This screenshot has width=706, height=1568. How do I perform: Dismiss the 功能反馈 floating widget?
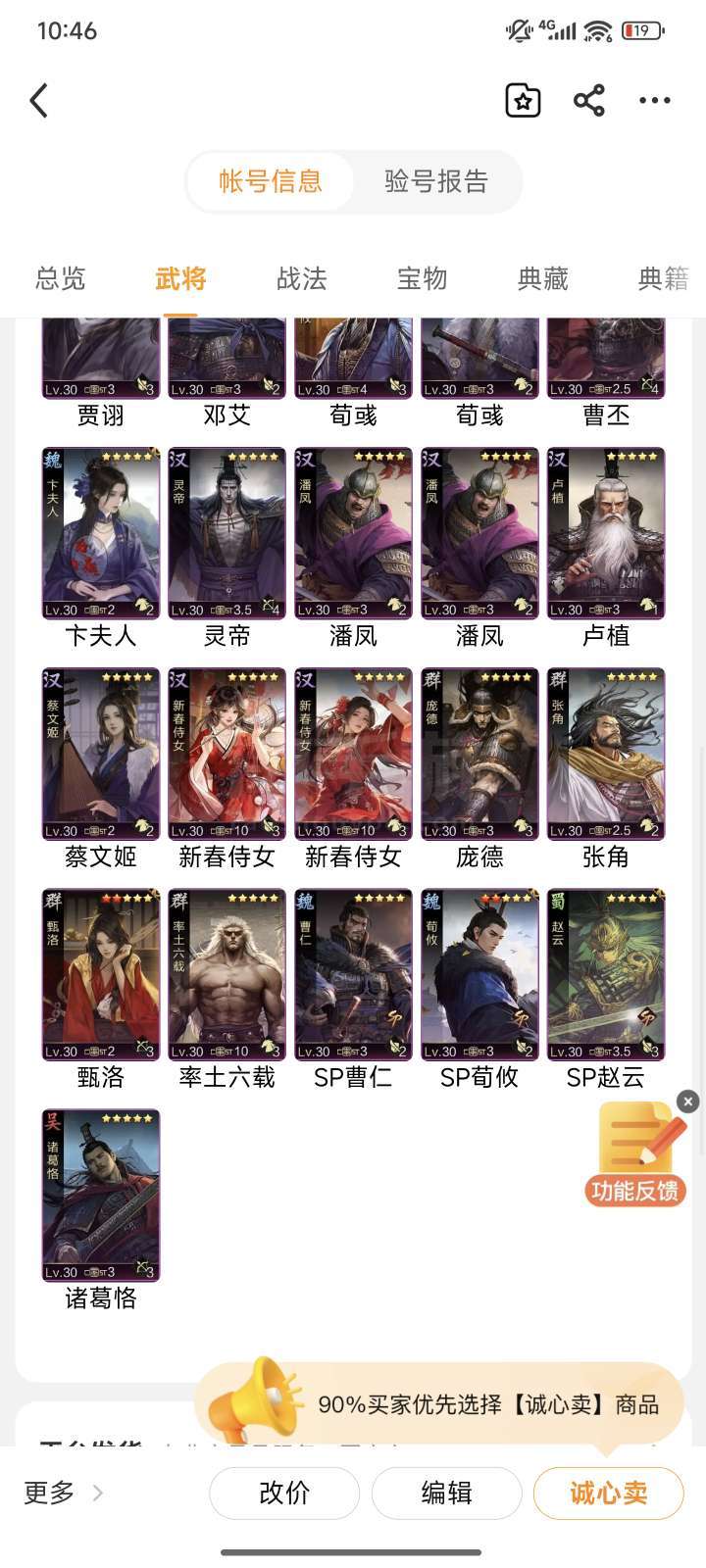point(688,1102)
